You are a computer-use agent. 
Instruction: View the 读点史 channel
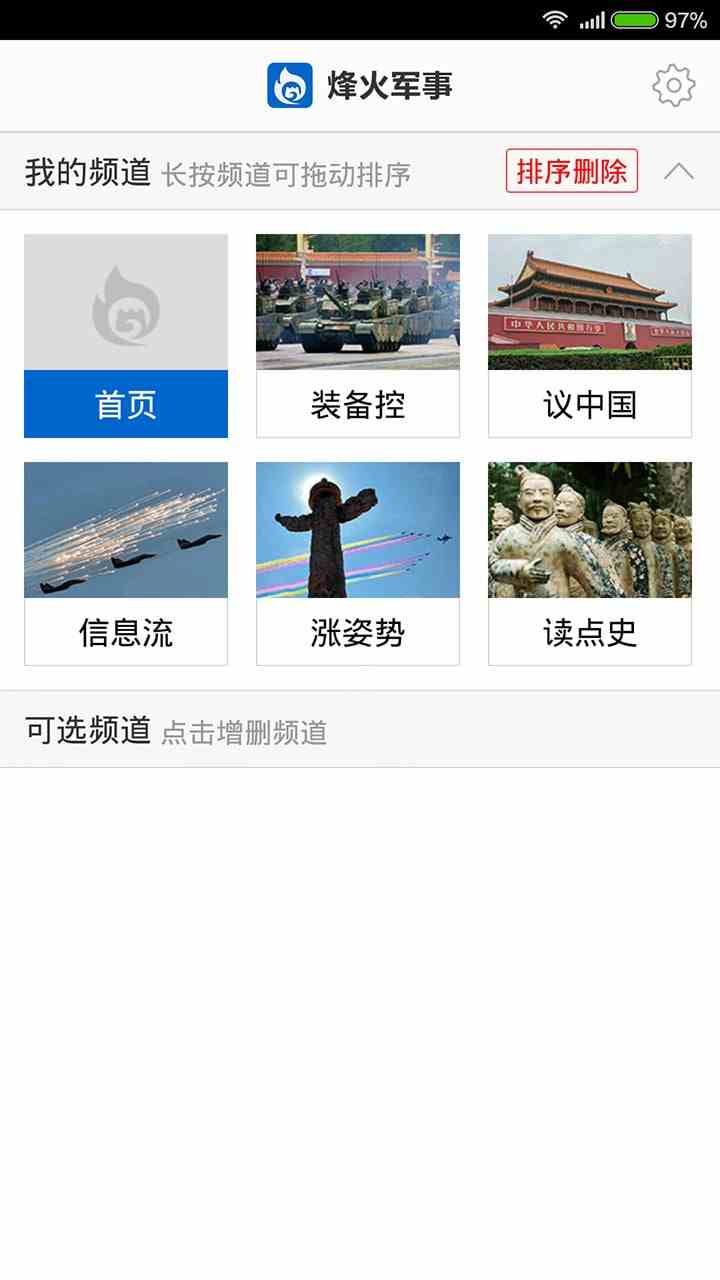(590, 564)
